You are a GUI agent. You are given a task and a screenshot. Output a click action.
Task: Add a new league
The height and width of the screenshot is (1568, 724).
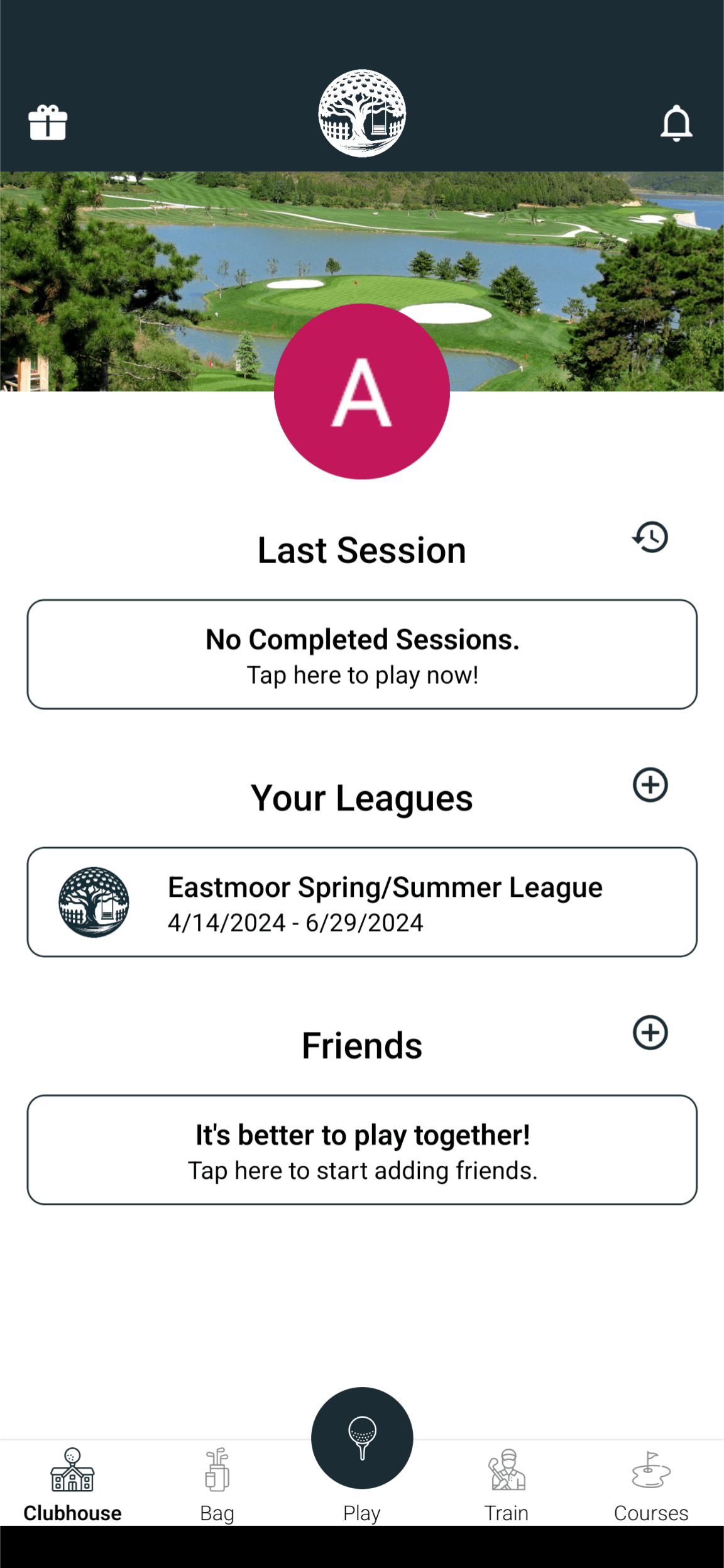650,785
